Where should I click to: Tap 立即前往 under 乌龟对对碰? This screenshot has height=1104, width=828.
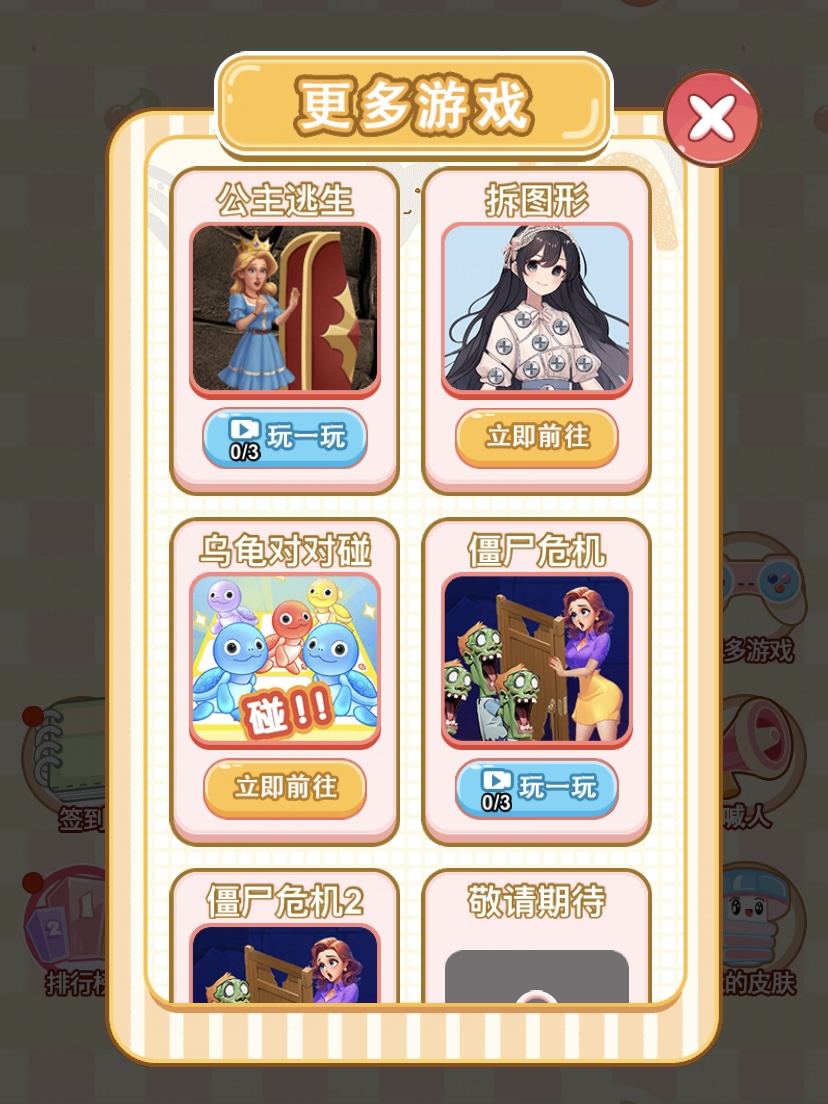pos(285,788)
